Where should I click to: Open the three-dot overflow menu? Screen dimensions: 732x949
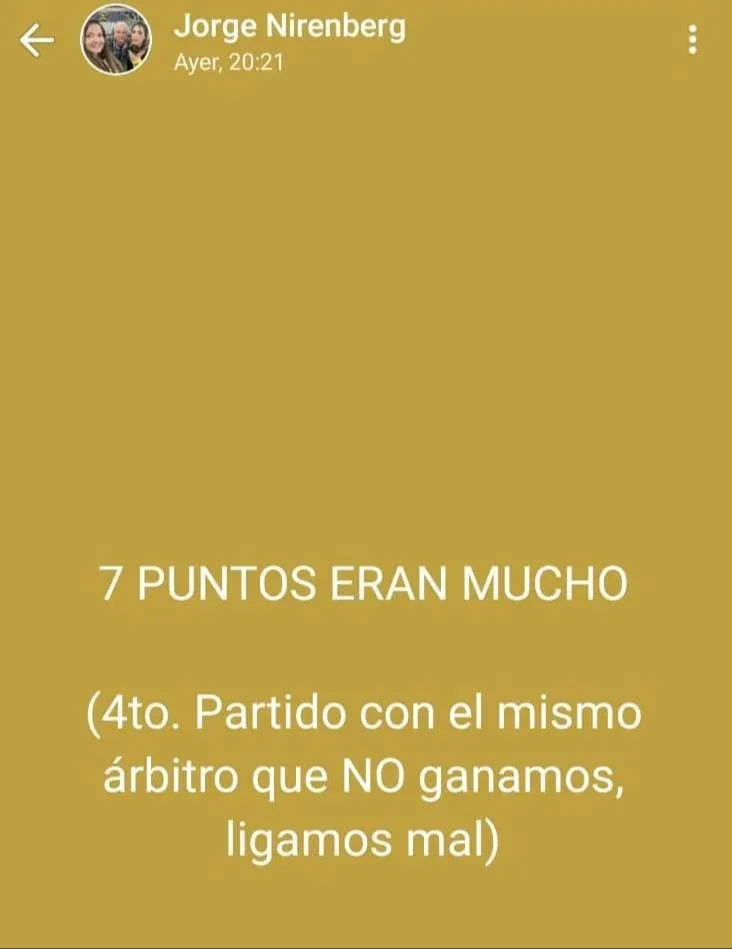693,40
